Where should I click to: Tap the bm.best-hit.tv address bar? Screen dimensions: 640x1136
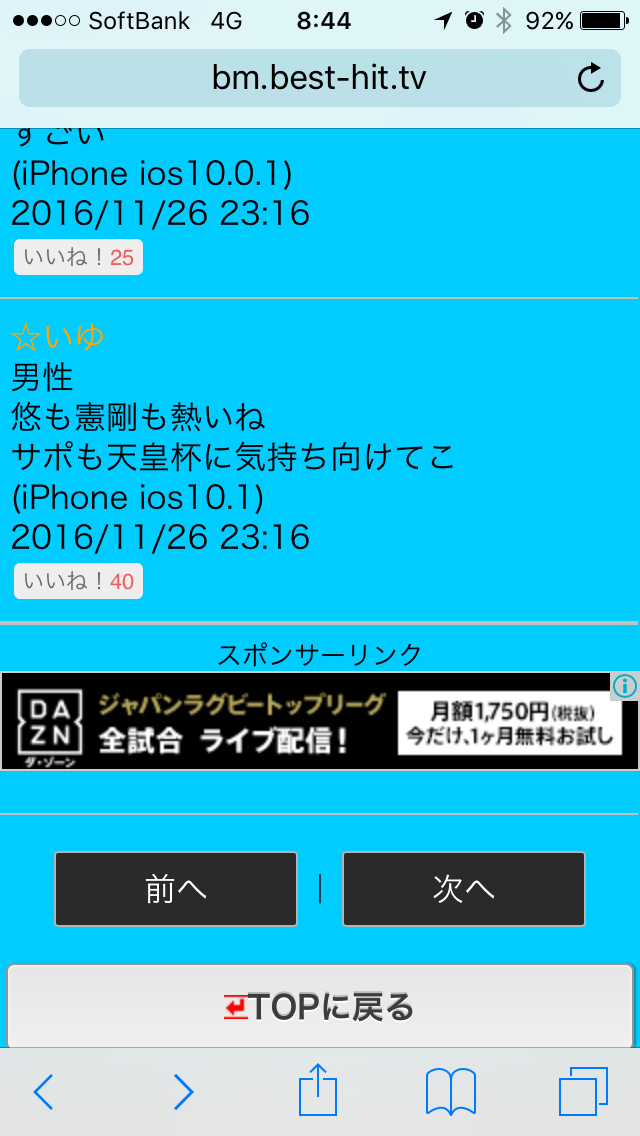click(x=320, y=78)
